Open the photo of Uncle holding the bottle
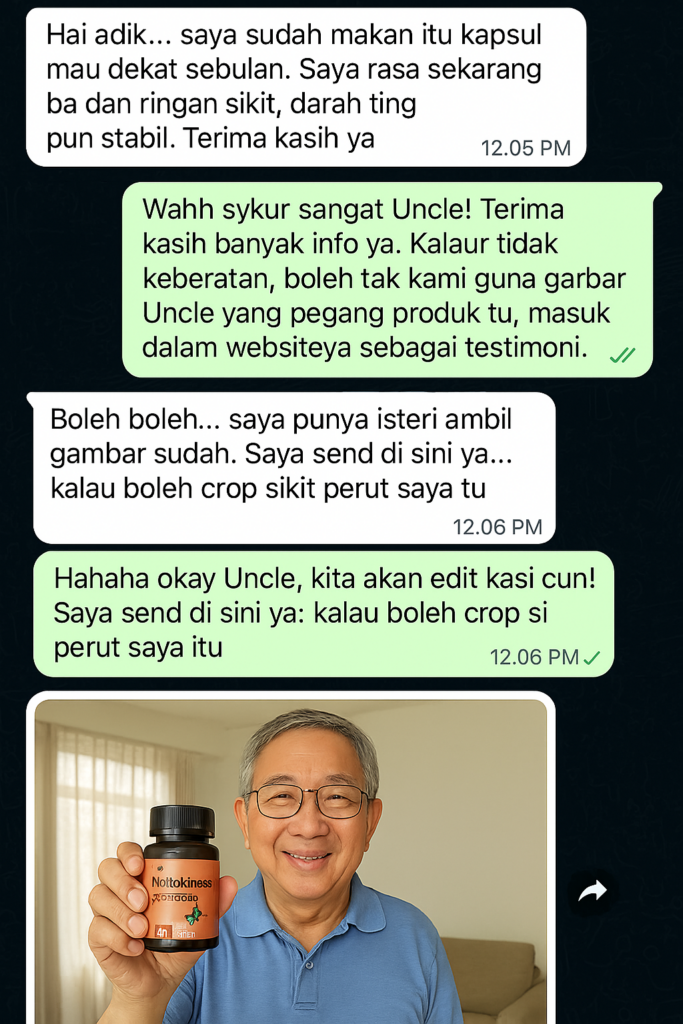683x1024 pixels. [290, 860]
